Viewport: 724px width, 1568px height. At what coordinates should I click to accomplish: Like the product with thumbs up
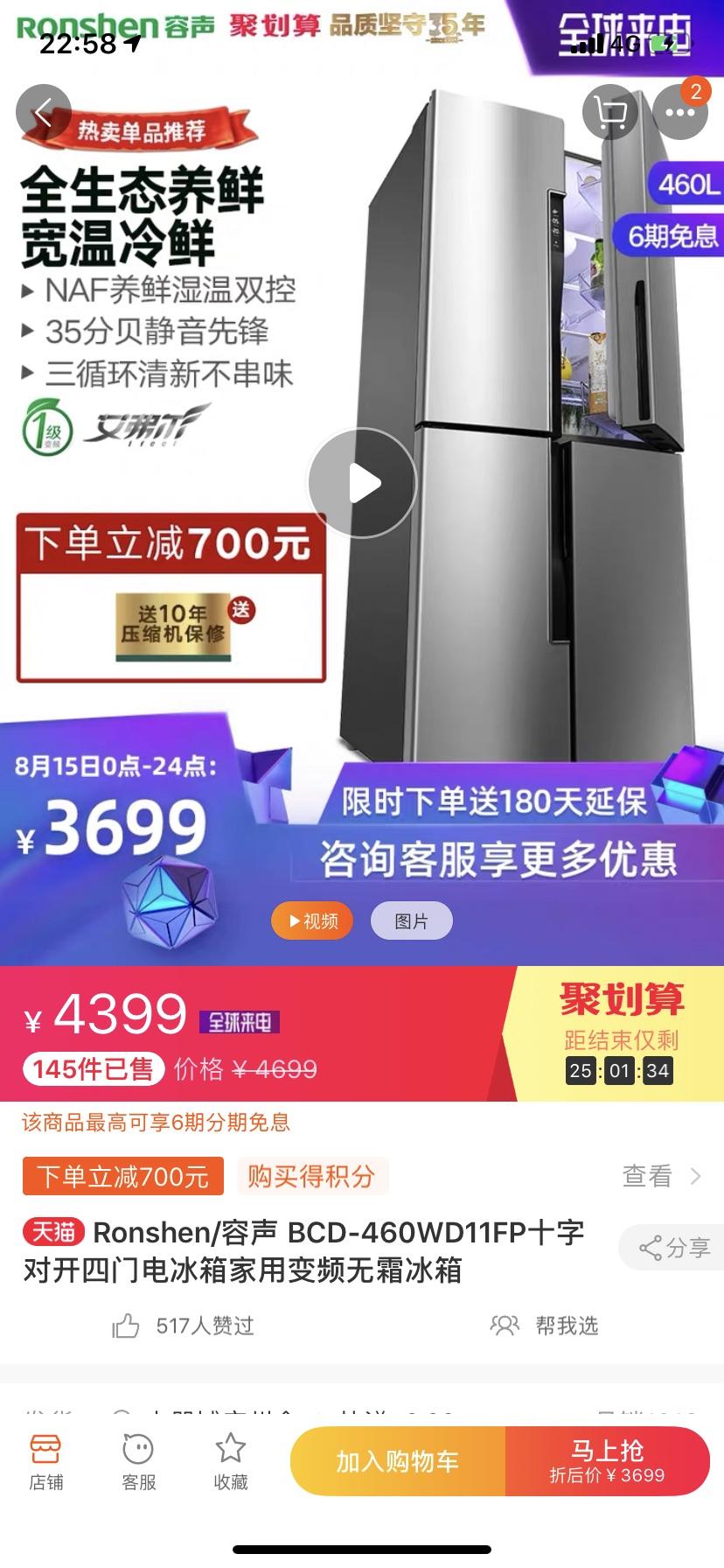click(127, 1326)
